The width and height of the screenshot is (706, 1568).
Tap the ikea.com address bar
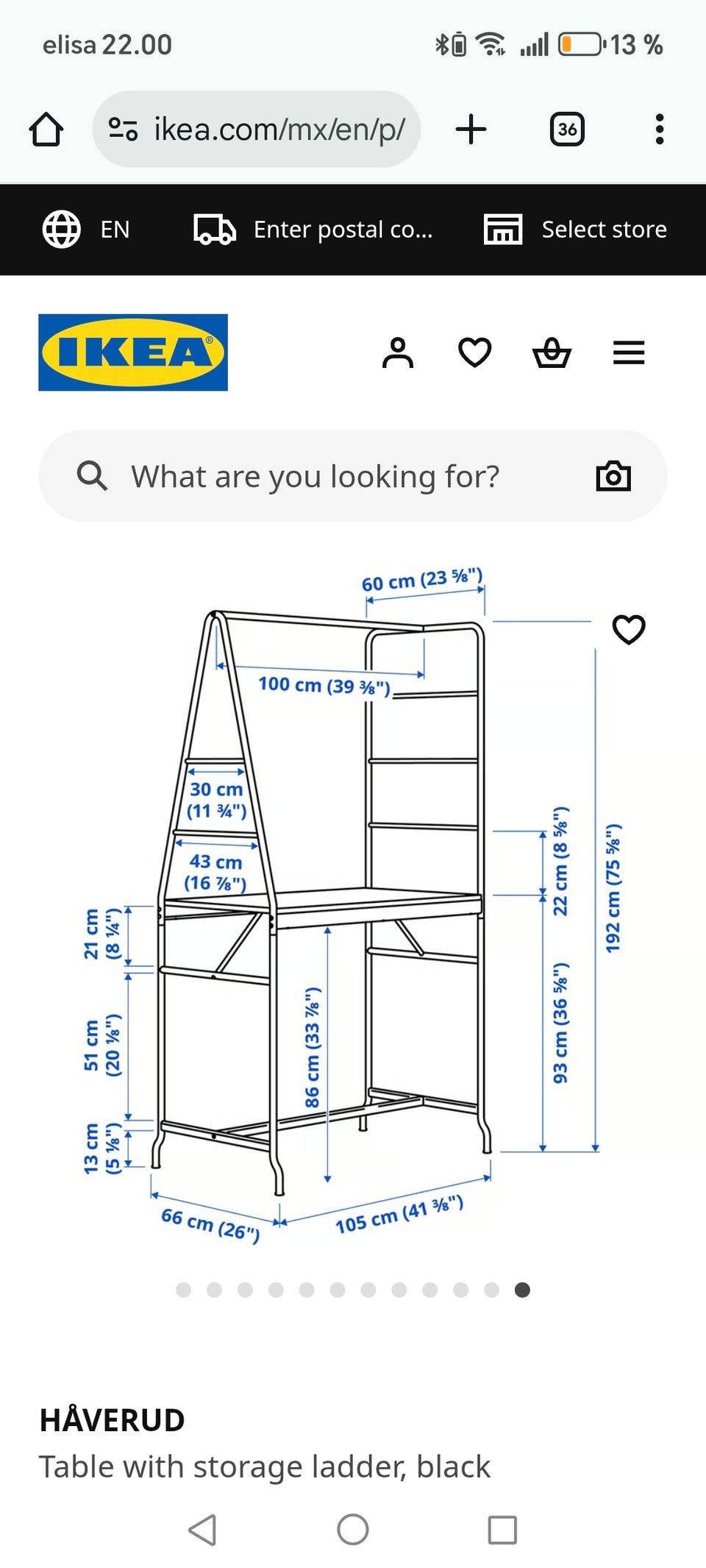257,130
